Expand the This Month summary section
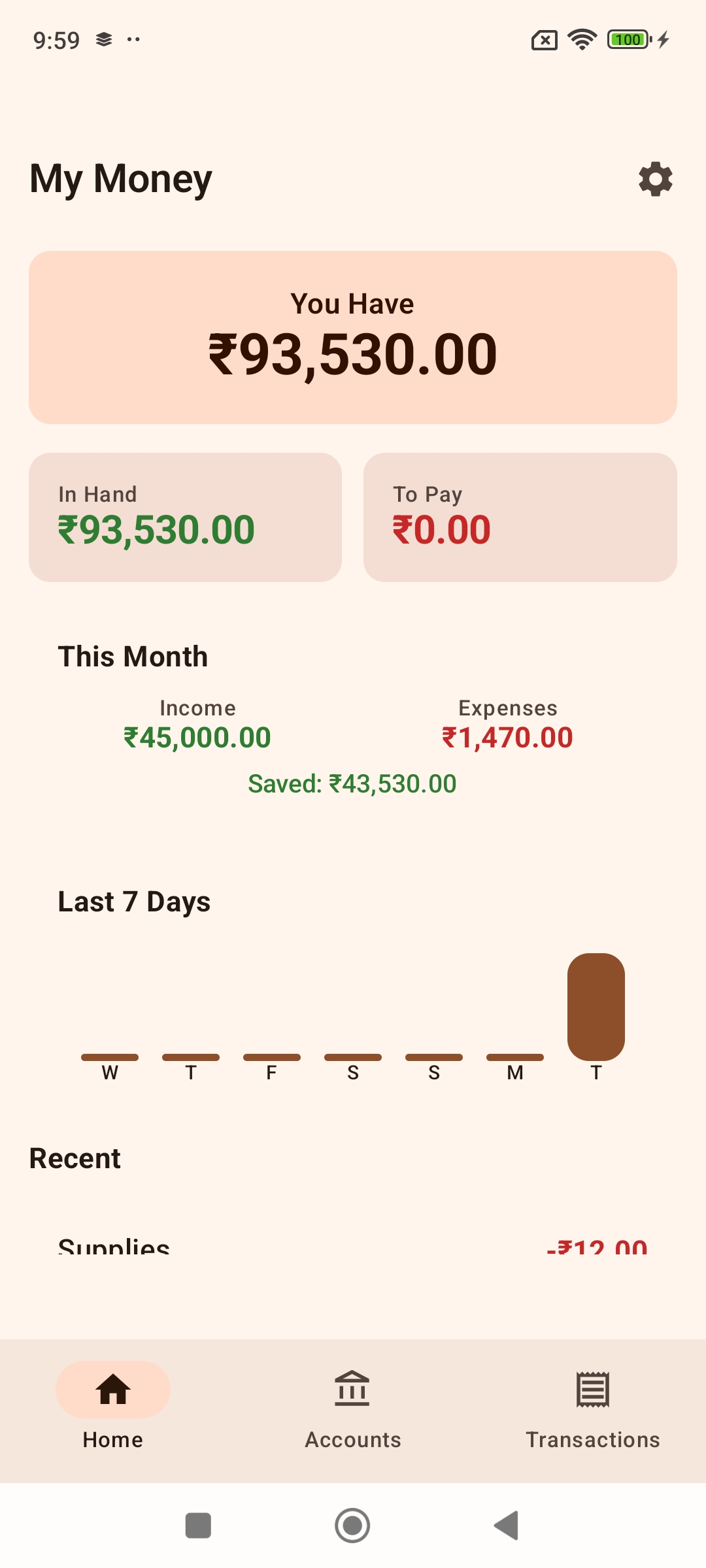 [133, 656]
